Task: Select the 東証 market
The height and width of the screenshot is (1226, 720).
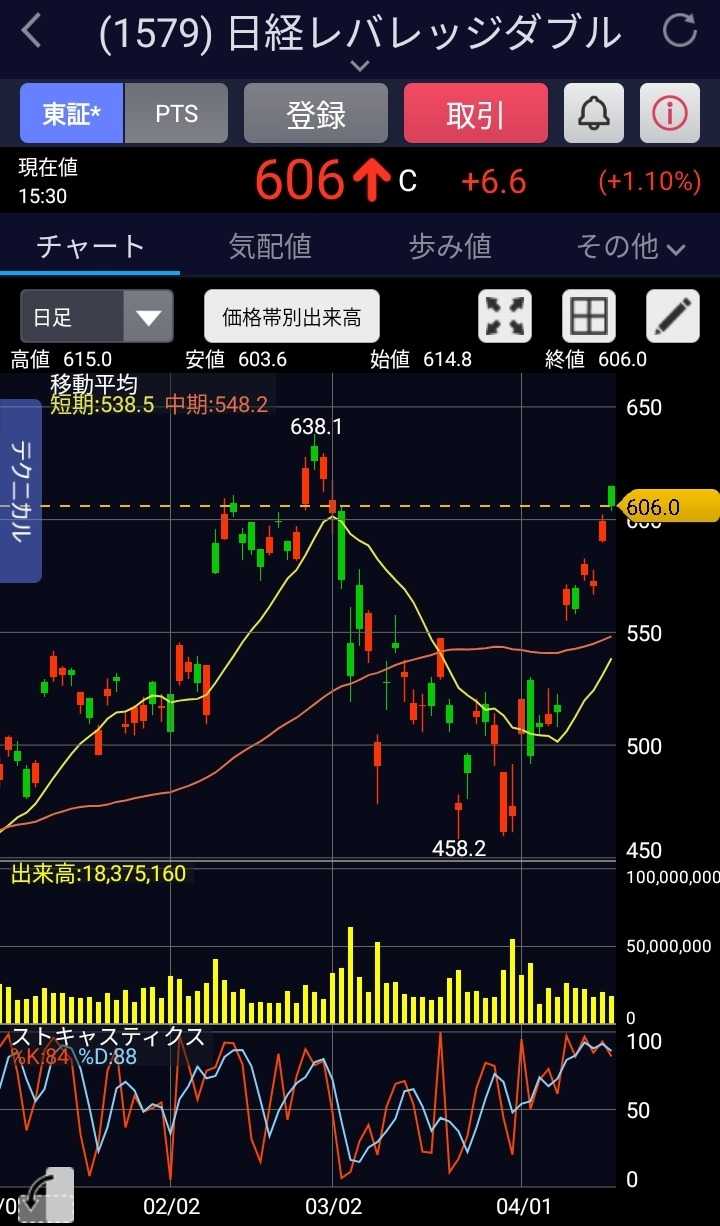Action: click(x=72, y=114)
